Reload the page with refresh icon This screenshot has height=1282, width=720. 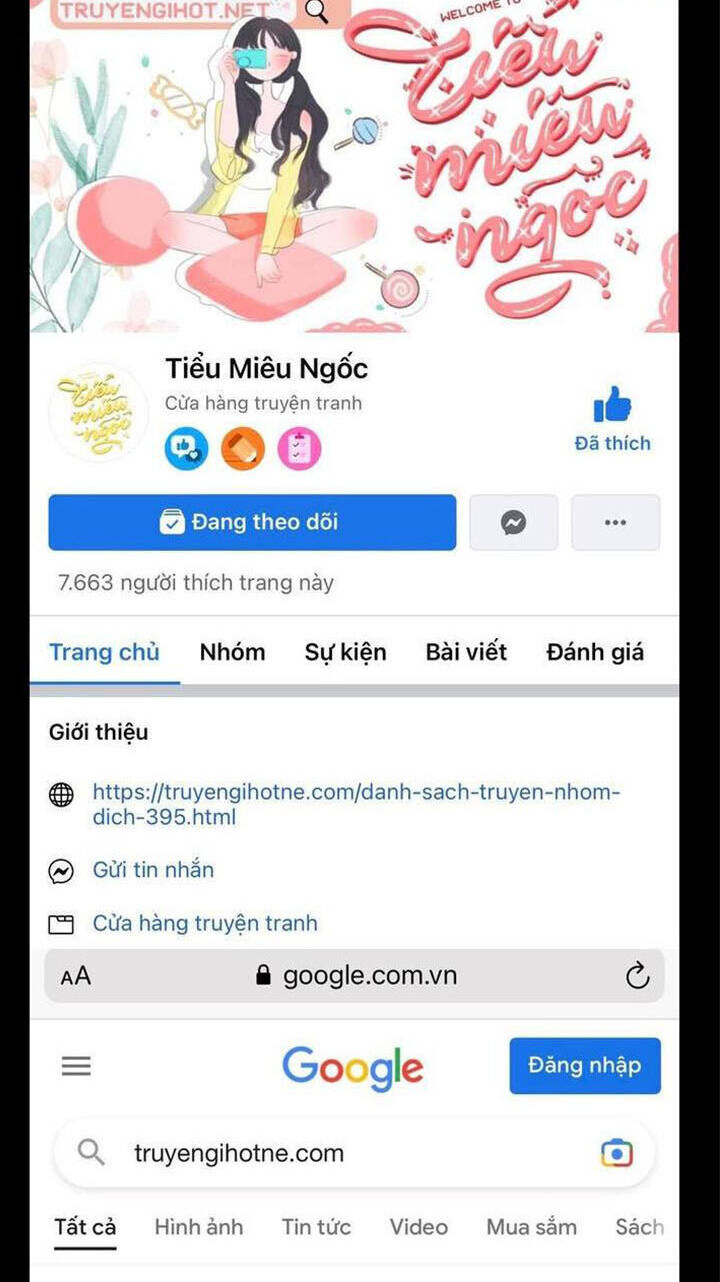pyautogui.click(x=637, y=976)
